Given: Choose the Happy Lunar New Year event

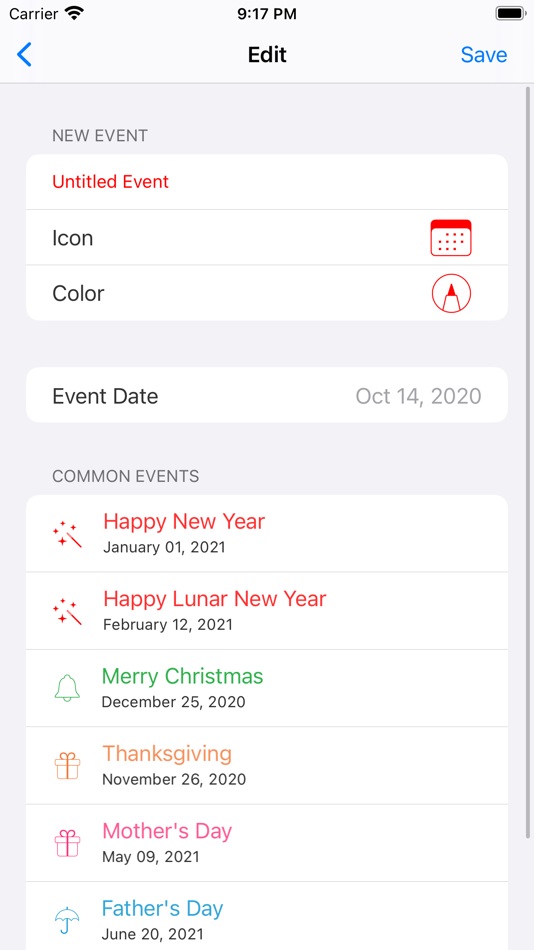Looking at the screenshot, I should tap(267, 611).
